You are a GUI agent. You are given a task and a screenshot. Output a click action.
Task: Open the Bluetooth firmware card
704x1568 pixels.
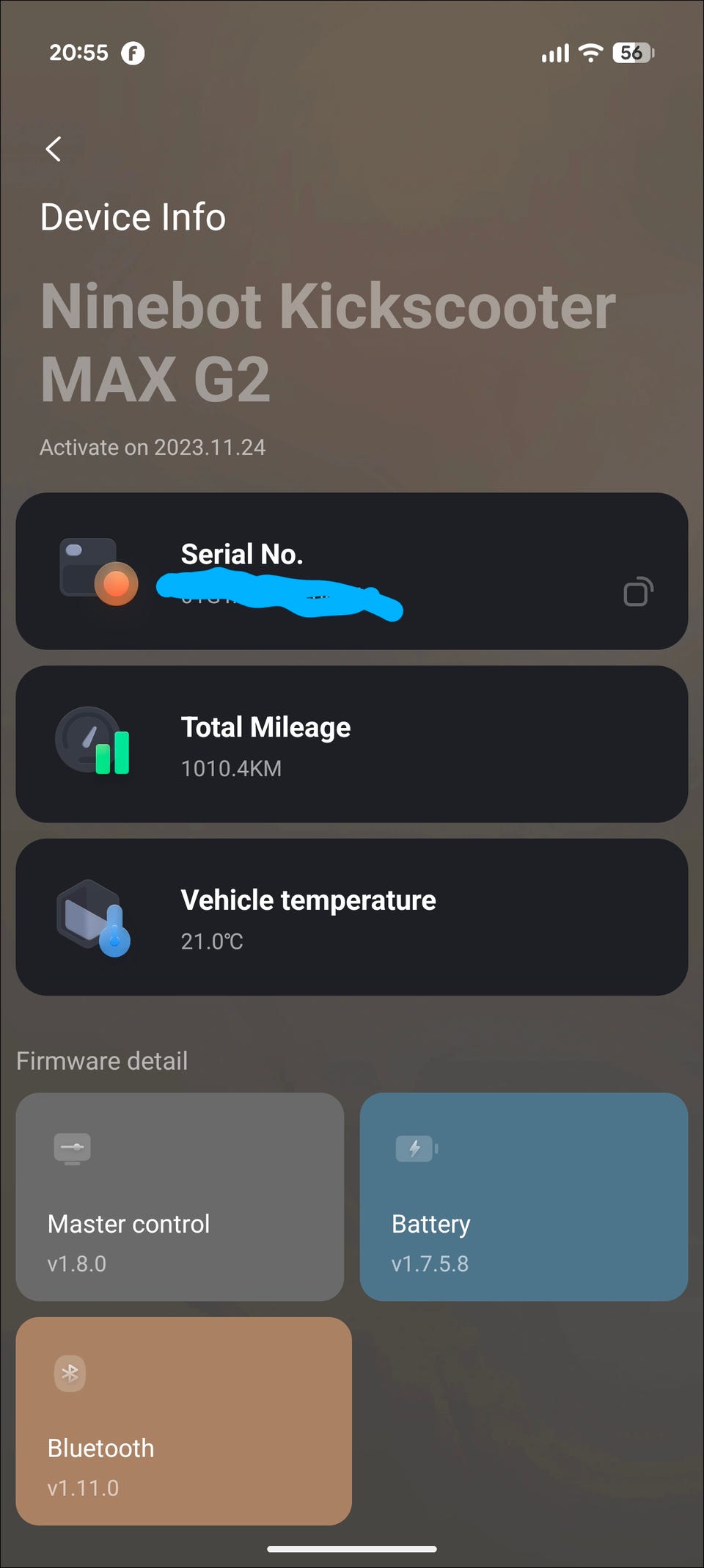point(183,1421)
